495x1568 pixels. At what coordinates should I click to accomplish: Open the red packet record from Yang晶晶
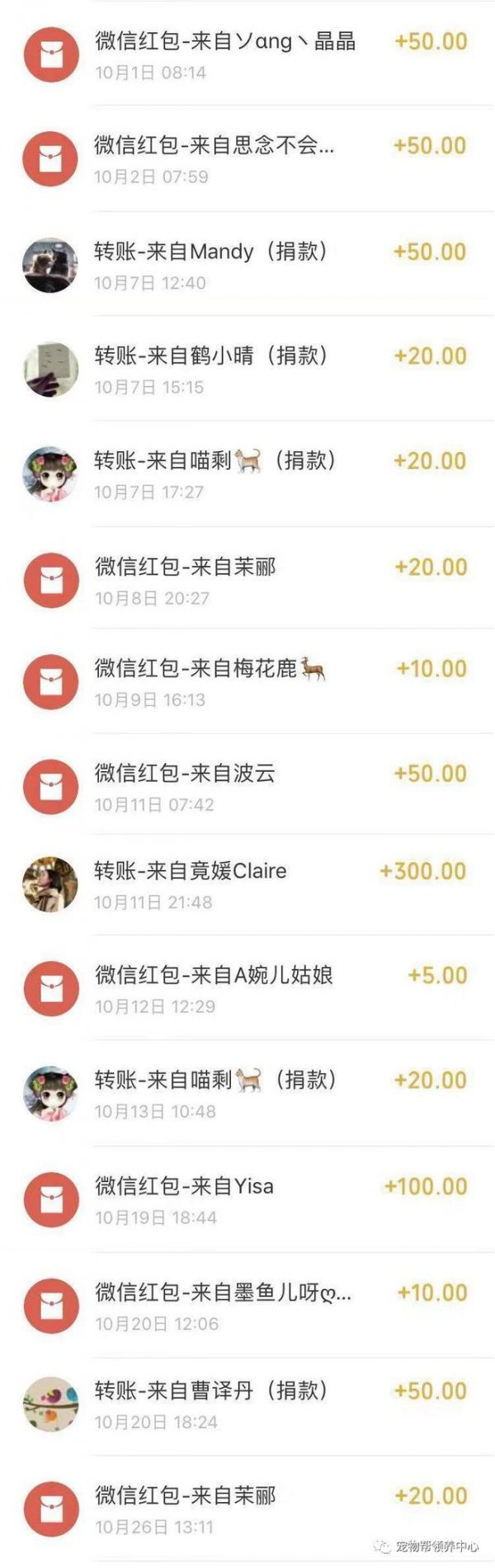click(247, 54)
